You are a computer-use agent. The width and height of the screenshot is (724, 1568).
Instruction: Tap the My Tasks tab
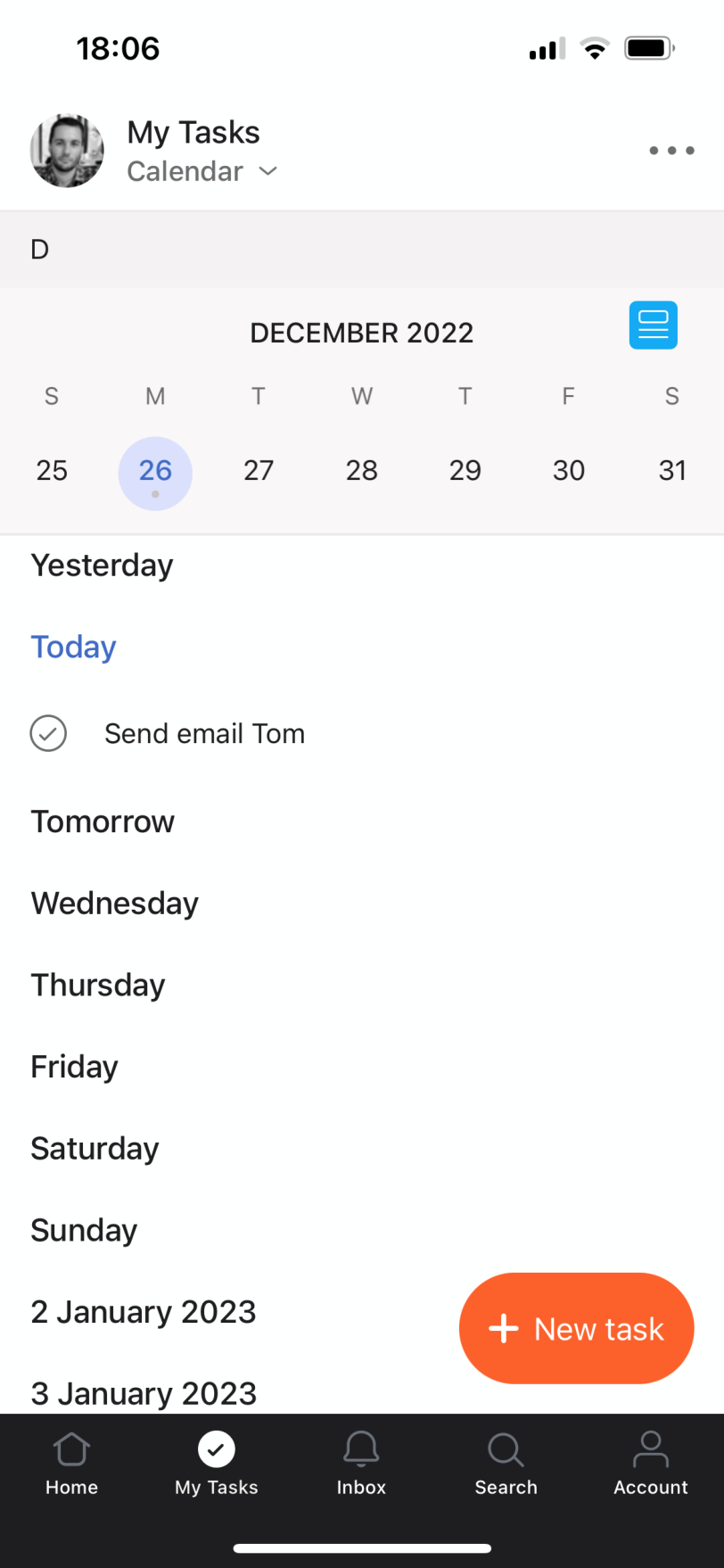pos(216,1463)
